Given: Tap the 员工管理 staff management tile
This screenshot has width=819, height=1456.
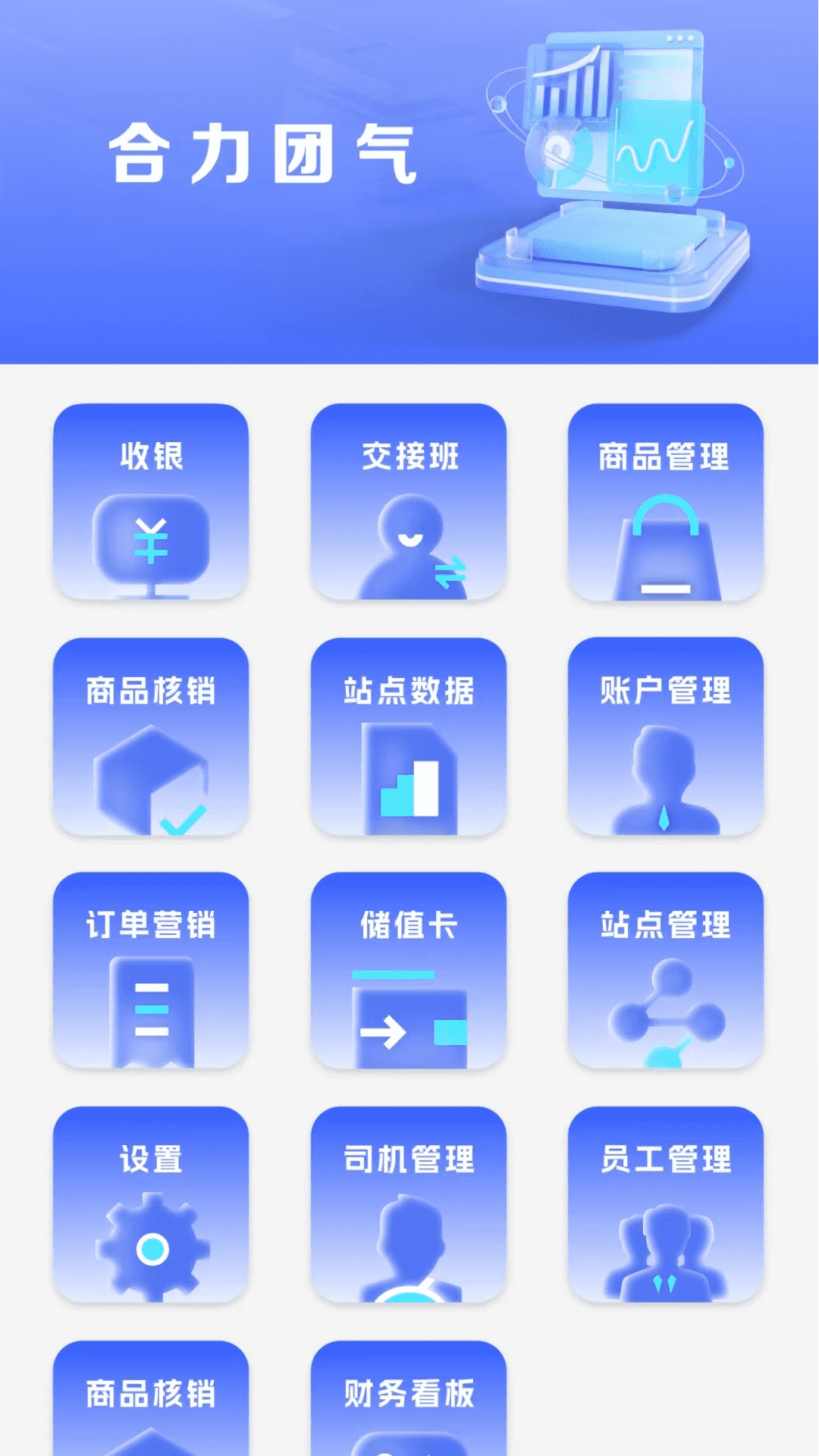Looking at the screenshot, I should [665, 1205].
